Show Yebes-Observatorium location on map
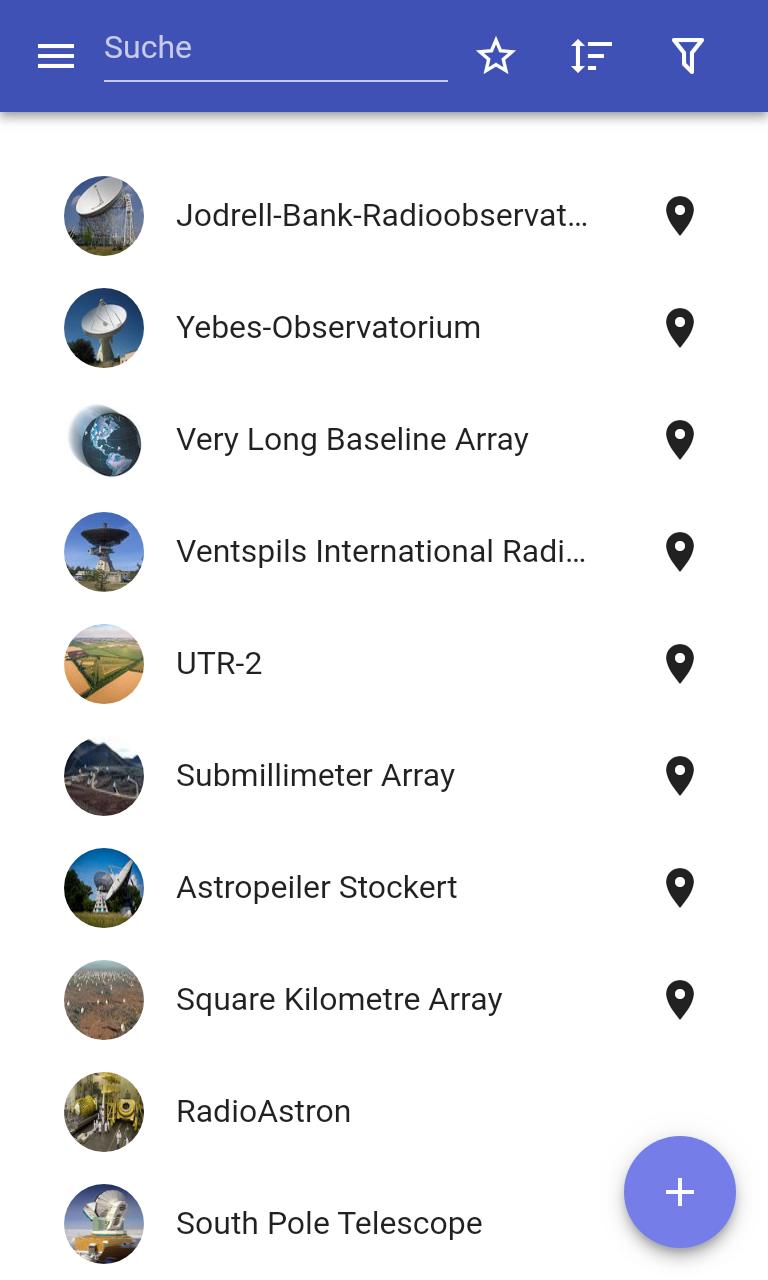768x1280 pixels. tap(680, 328)
